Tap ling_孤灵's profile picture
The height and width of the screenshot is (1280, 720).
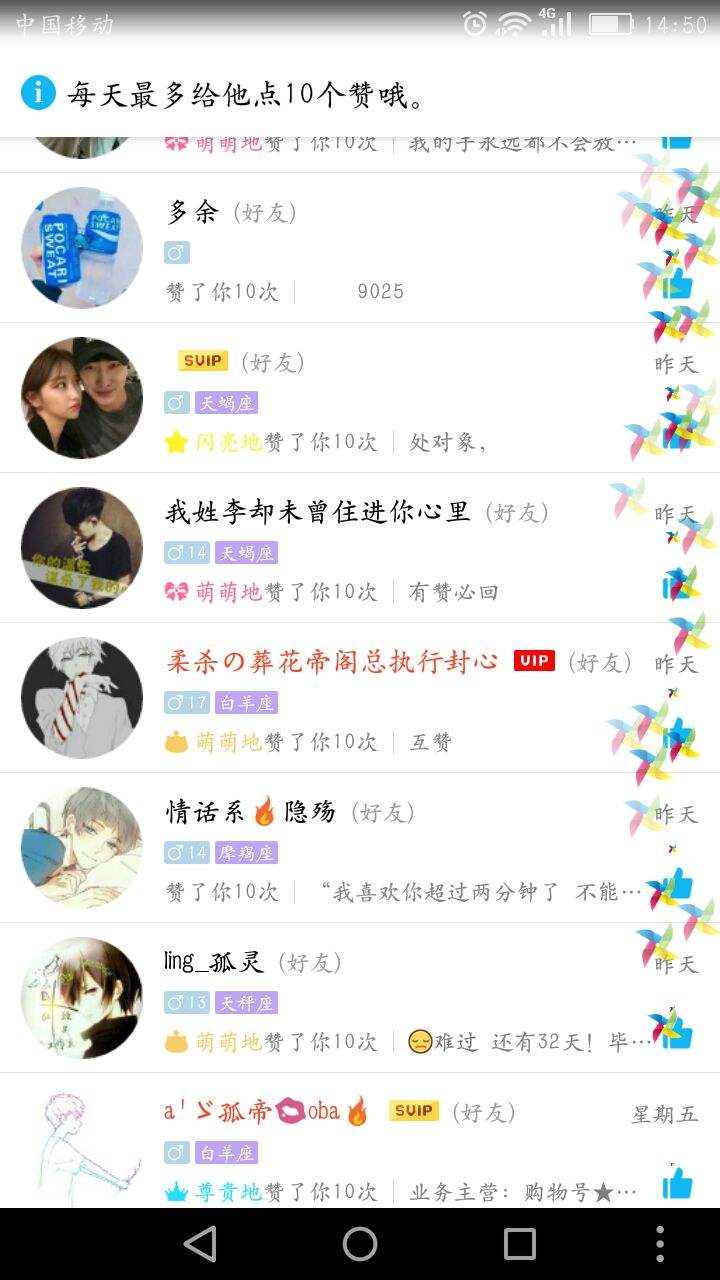point(82,998)
